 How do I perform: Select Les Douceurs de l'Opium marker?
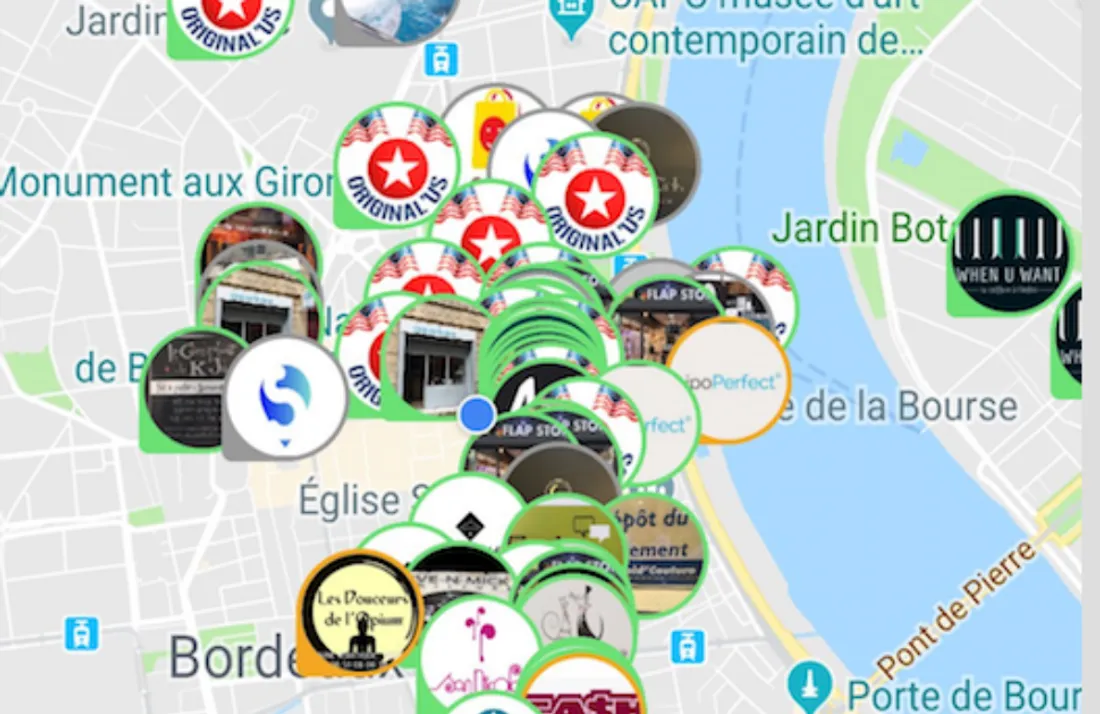click(x=360, y=612)
